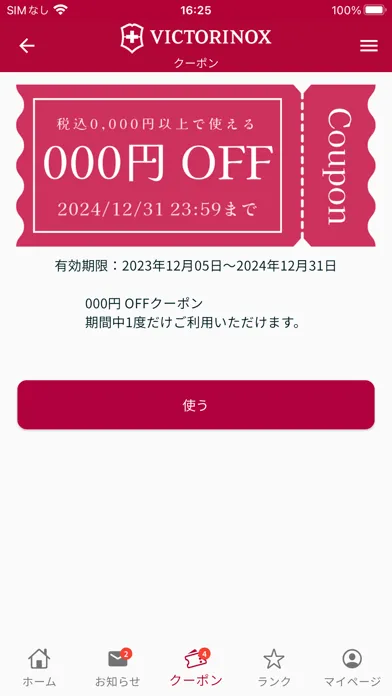This screenshot has height=696, width=392.
Task: Go back with the arrow icon
Action: click(x=27, y=46)
